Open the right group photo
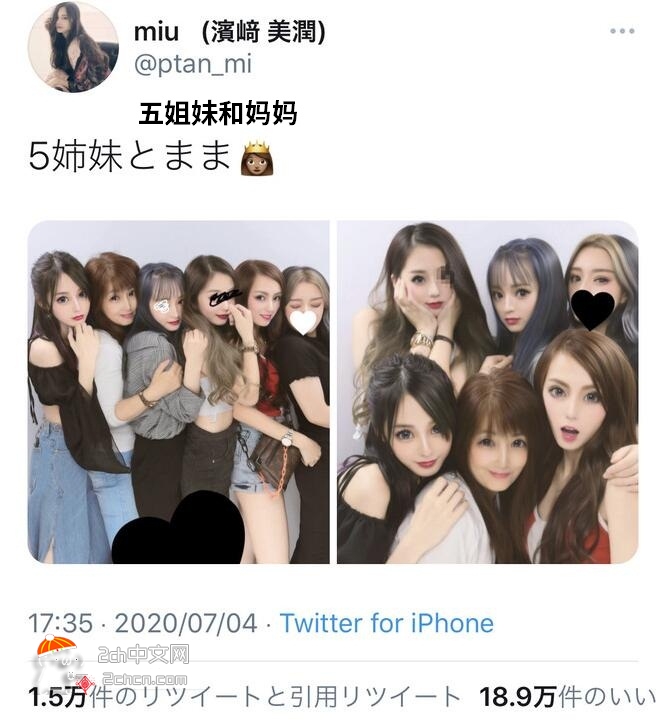Viewport: 656px width, 725px height. 487,392
